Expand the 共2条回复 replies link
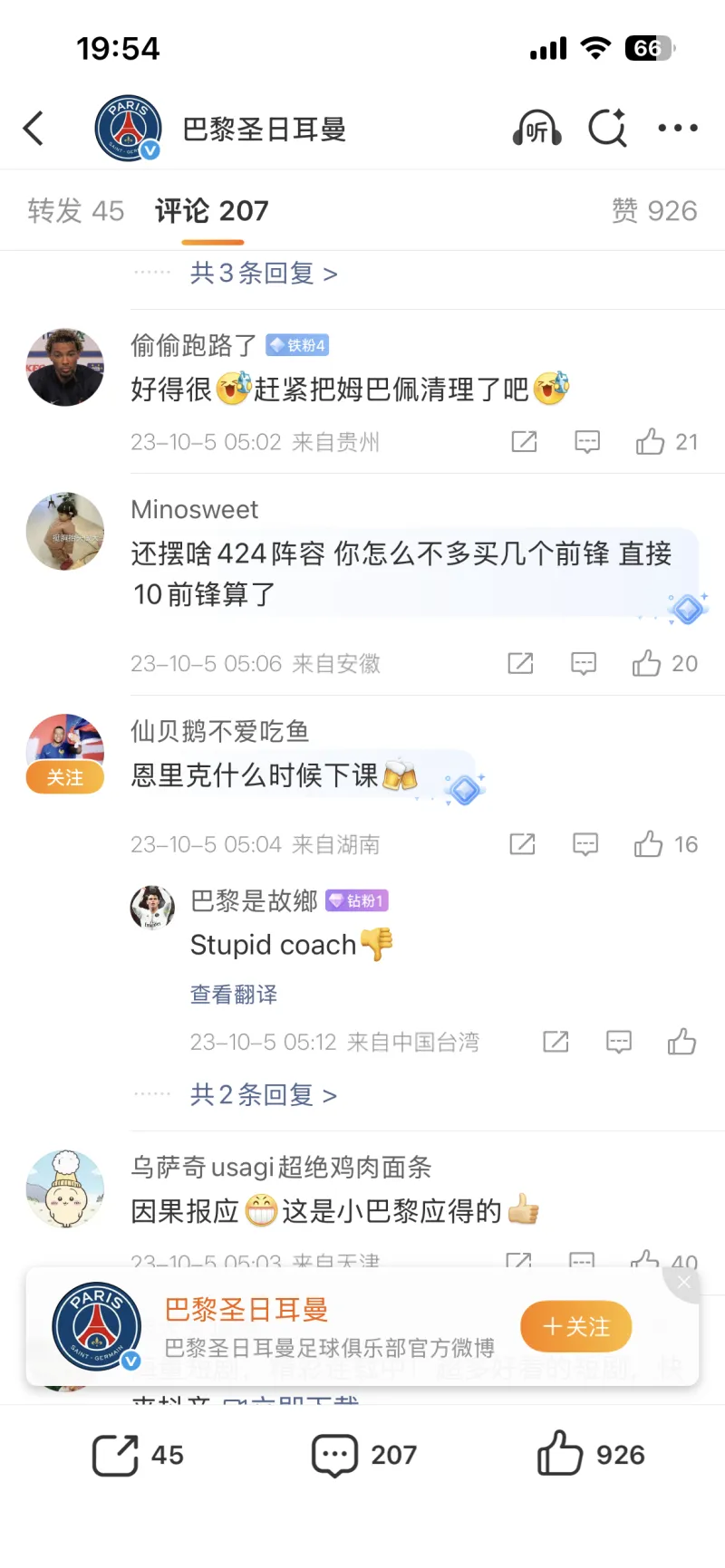 coord(263,1095)
